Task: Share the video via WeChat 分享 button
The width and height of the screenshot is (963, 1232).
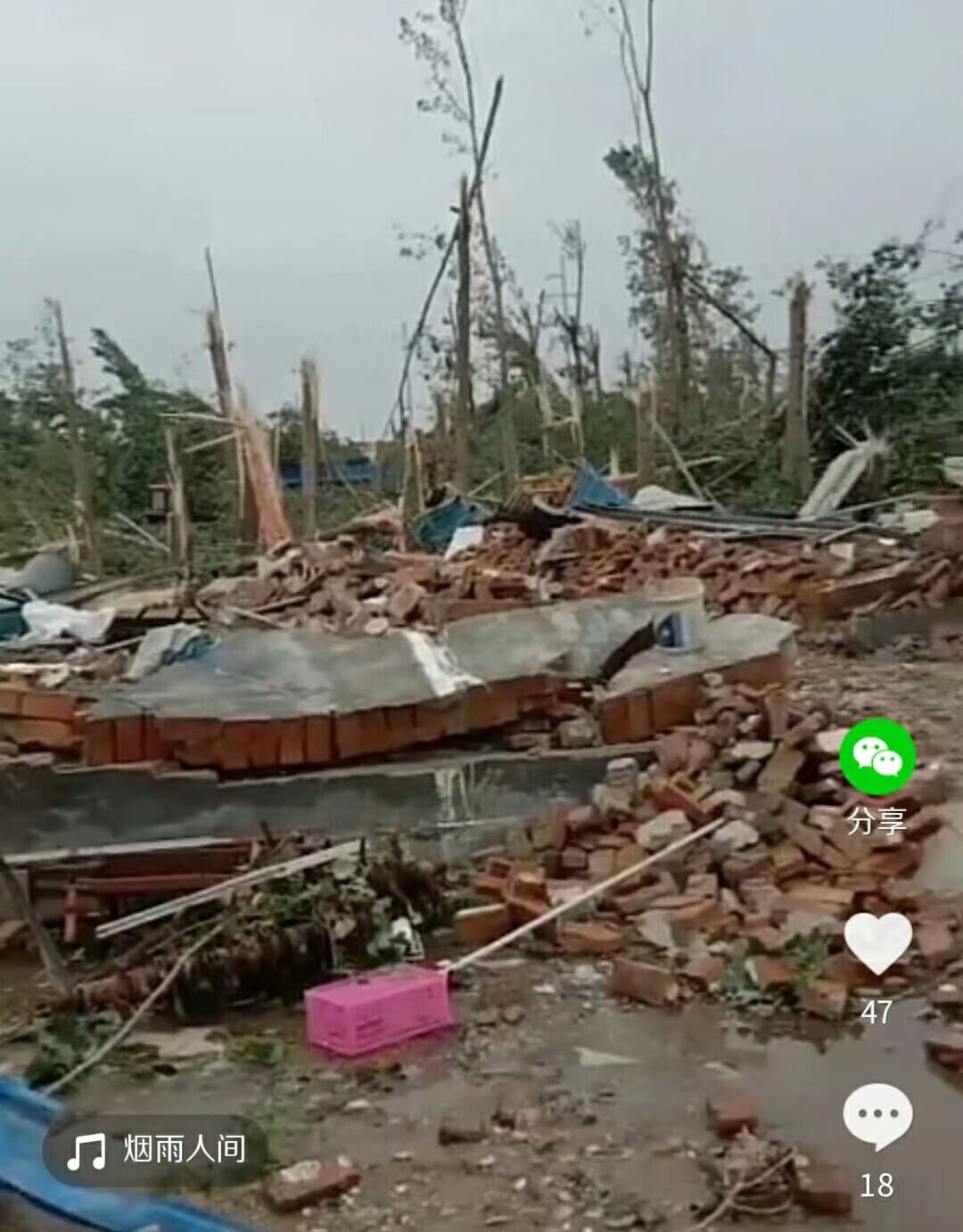Action: click(x=877, y=757)
